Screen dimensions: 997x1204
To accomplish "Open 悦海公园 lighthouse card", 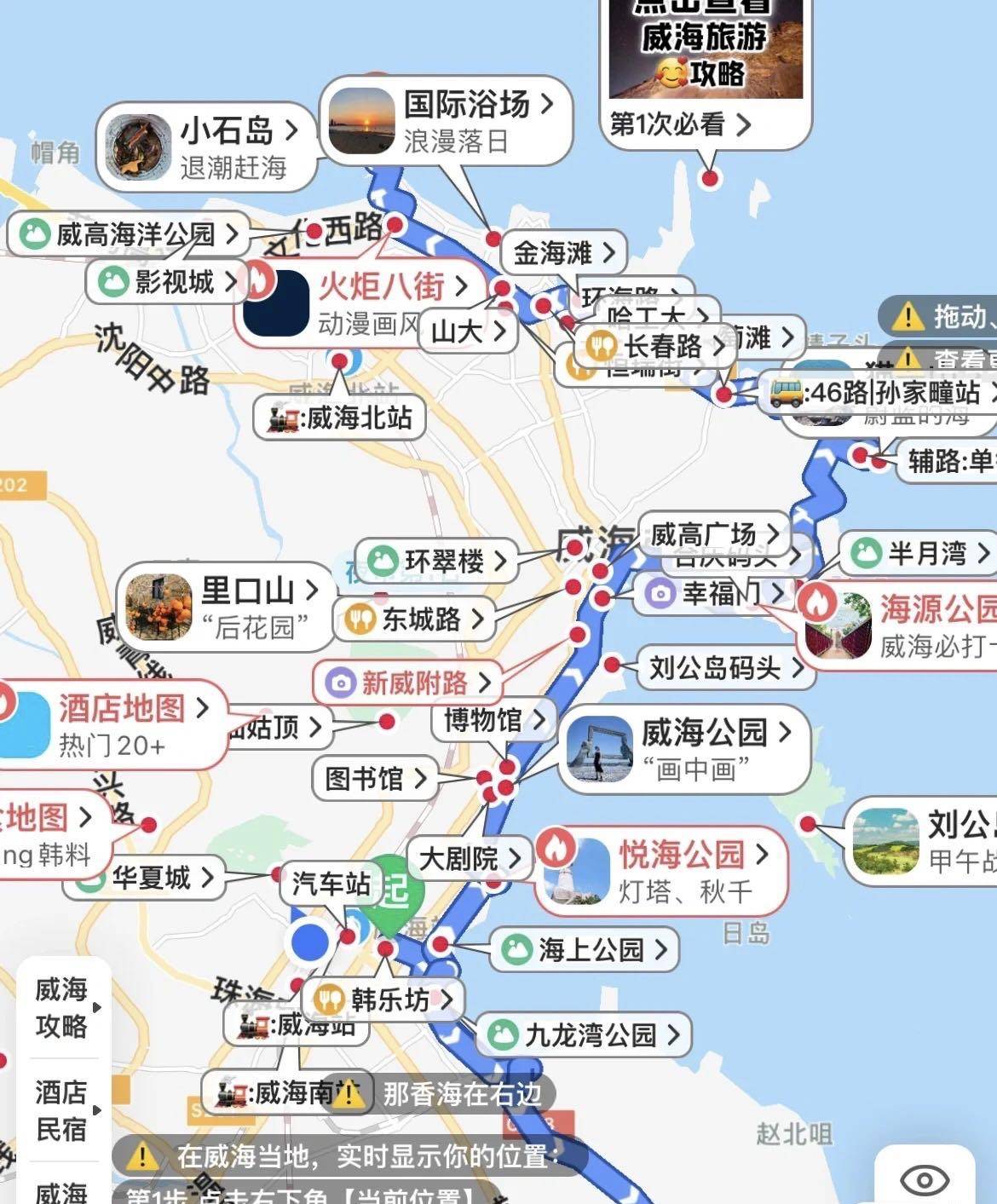I will coord(660,870).
